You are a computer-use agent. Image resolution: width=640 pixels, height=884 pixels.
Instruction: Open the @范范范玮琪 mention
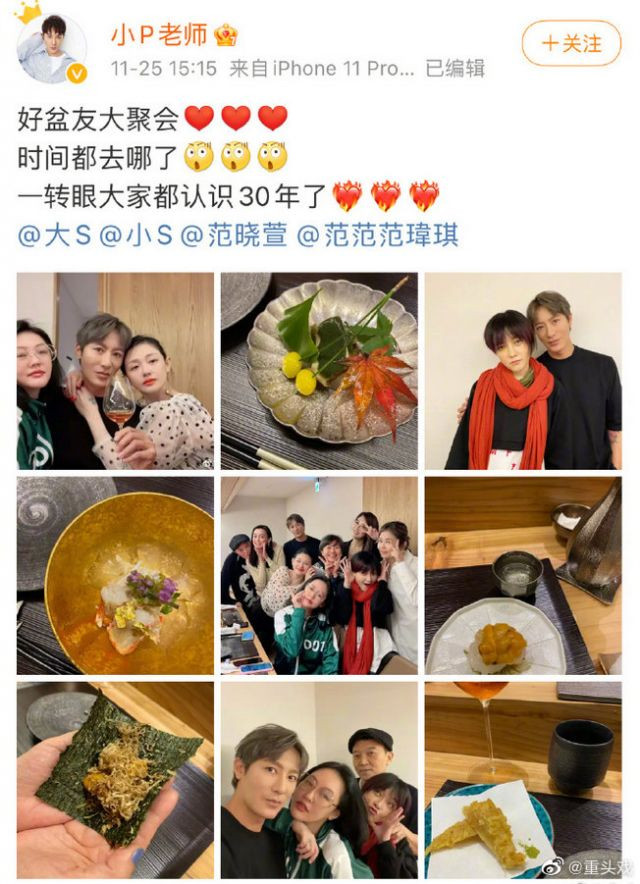click(x=377, y=237)
